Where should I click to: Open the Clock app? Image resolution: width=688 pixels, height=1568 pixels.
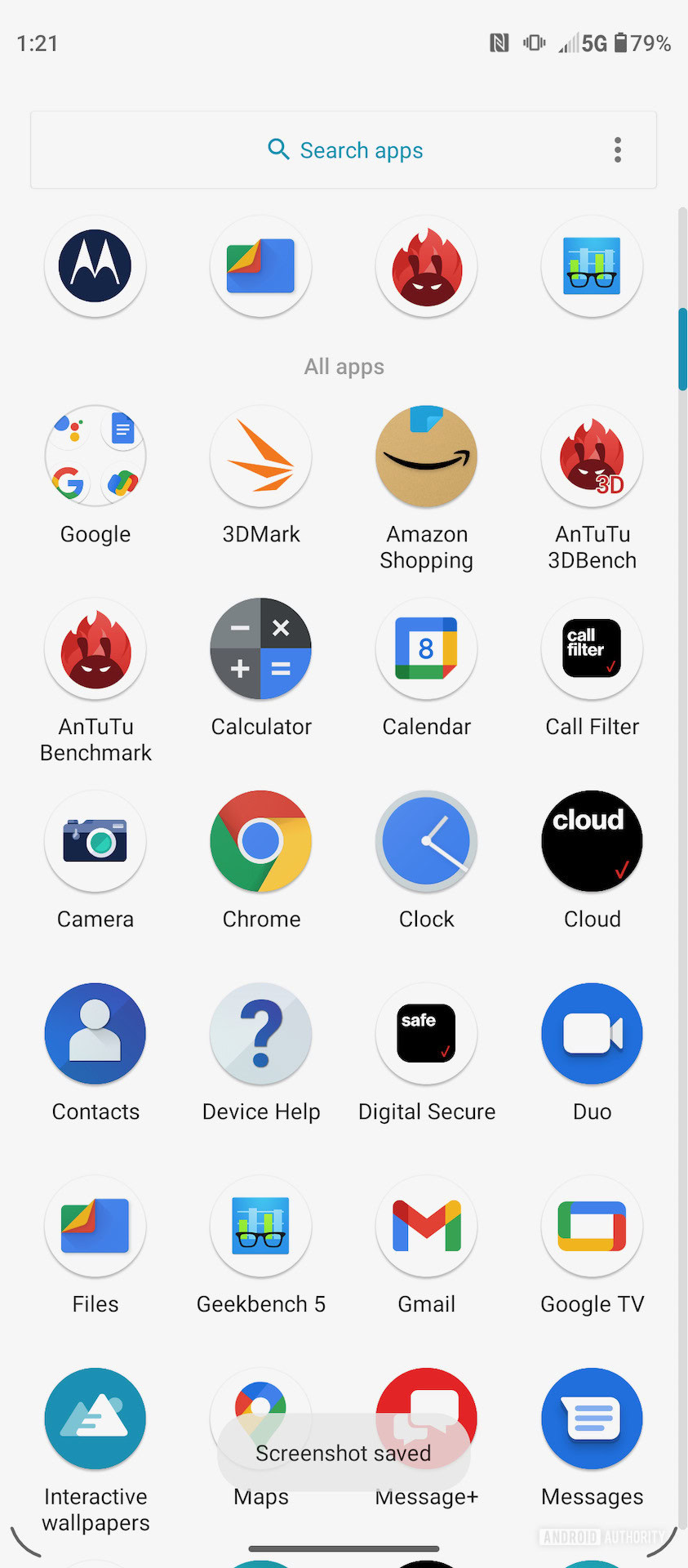(x=427, y=841)
